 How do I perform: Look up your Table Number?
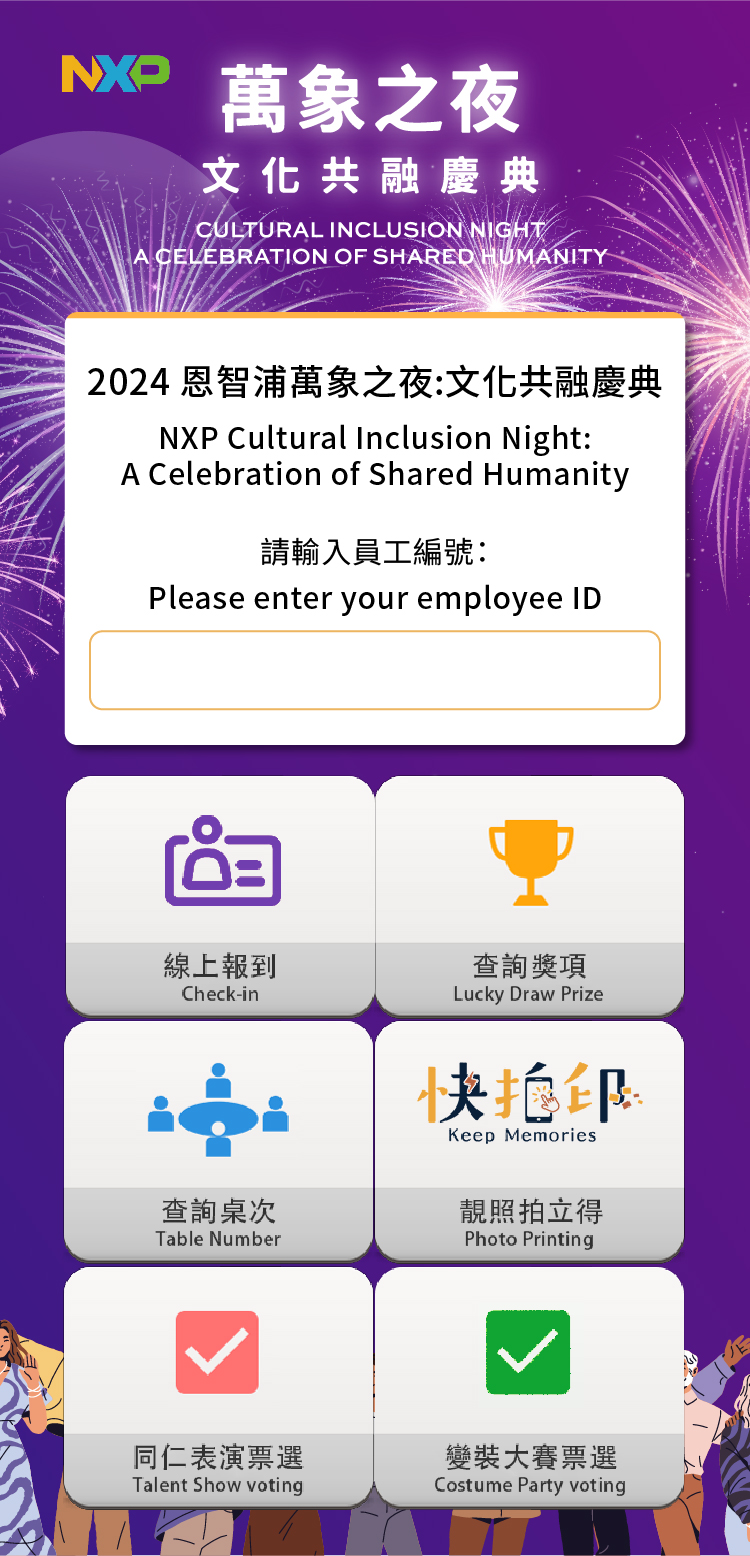click(x=219, y=1141)
